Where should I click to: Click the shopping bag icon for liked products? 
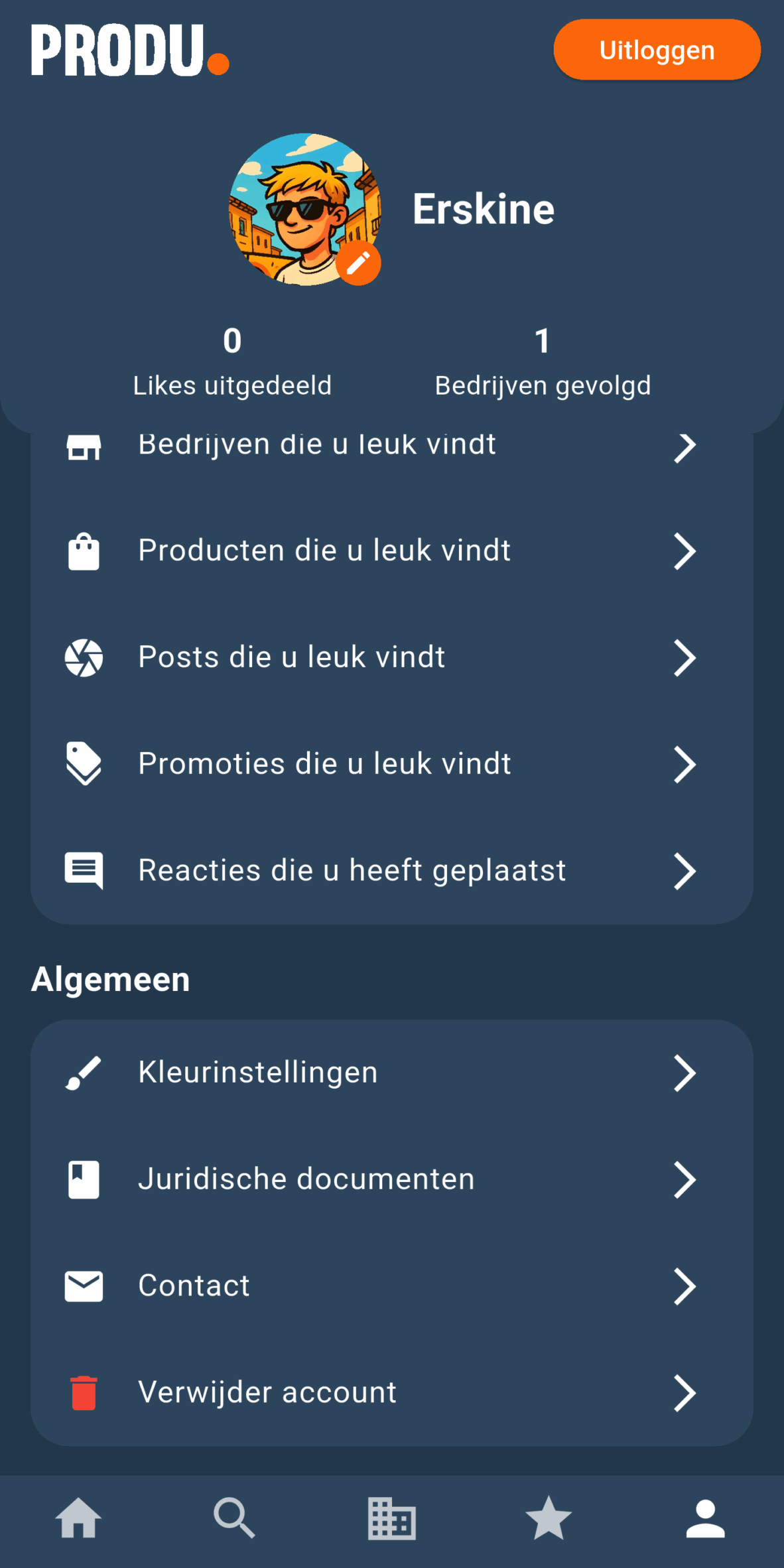(84, 551)
